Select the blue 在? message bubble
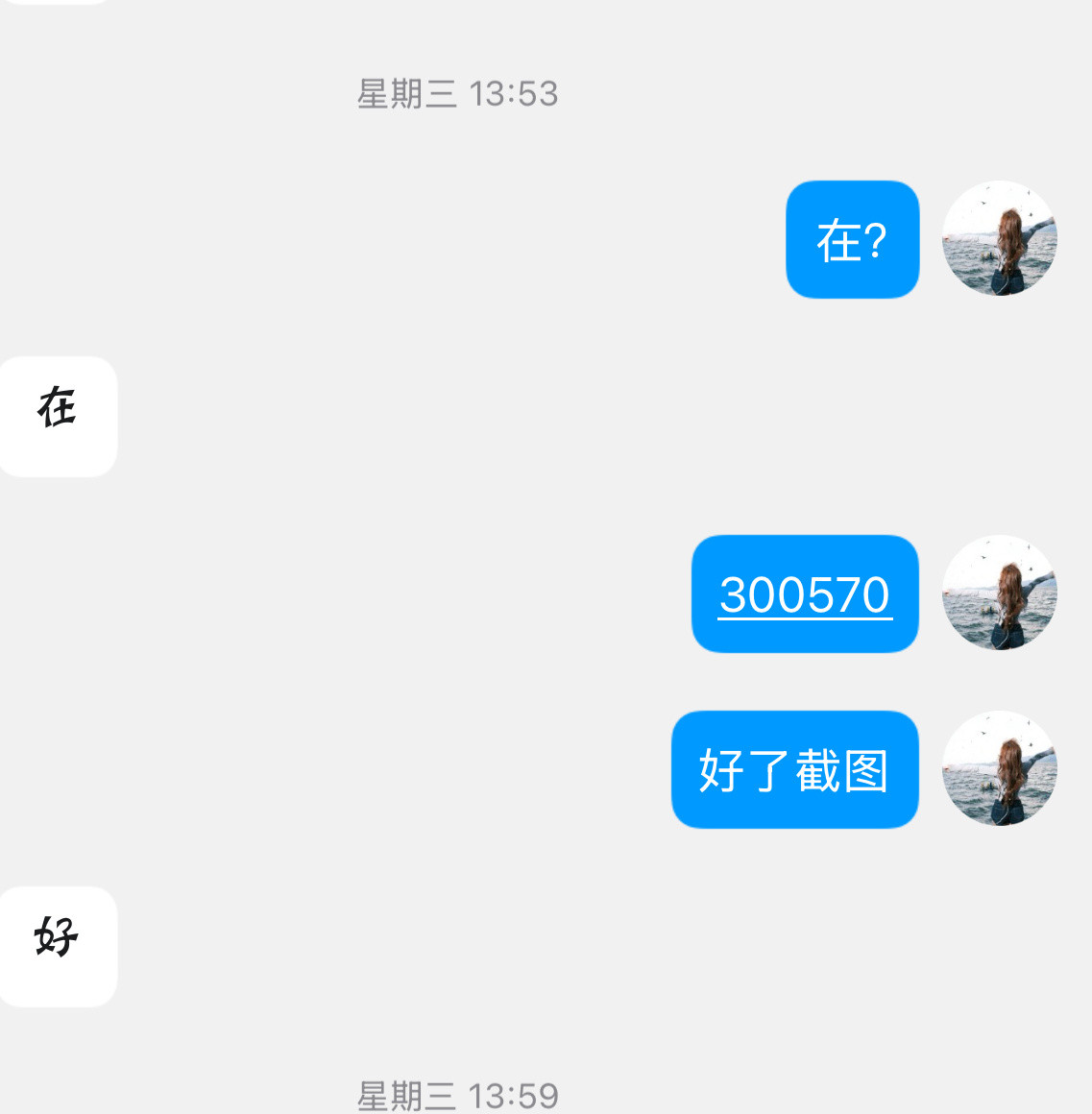The width and height of the screenshot is (1092, 1114). pos(851,239)
